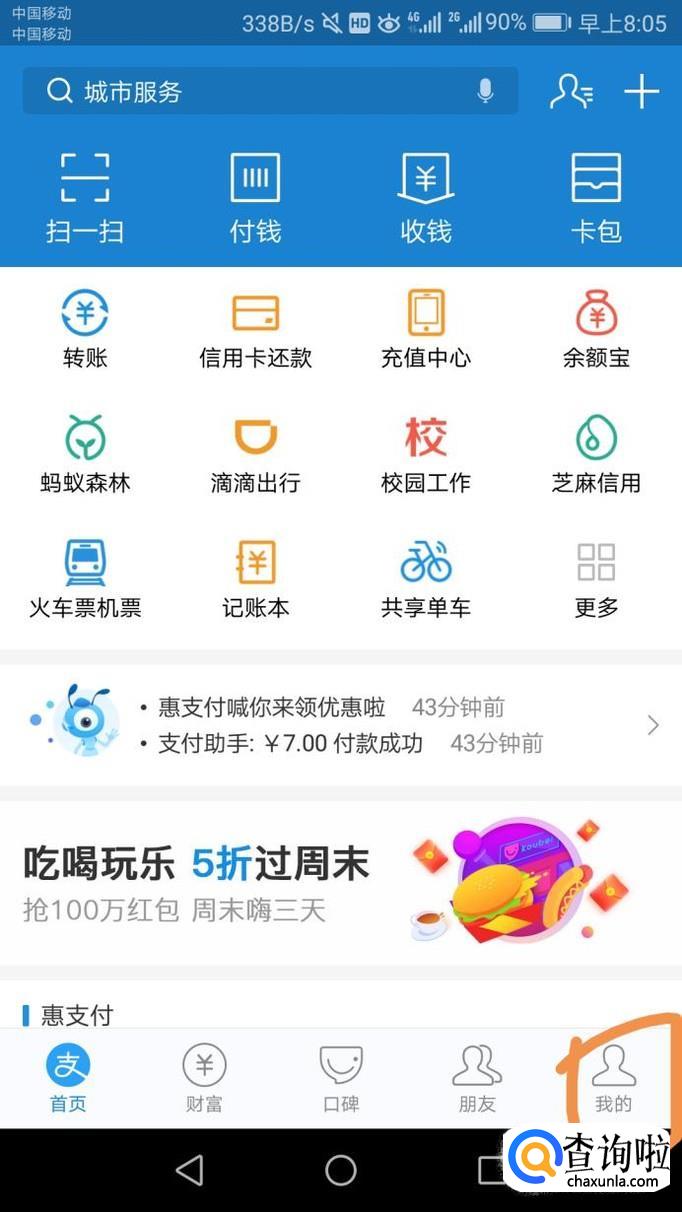Viewport: 682px width, 1212px height.
Task: Switch to the 我的 tab
Action: pyautogui.click(x=613, y=1079)
